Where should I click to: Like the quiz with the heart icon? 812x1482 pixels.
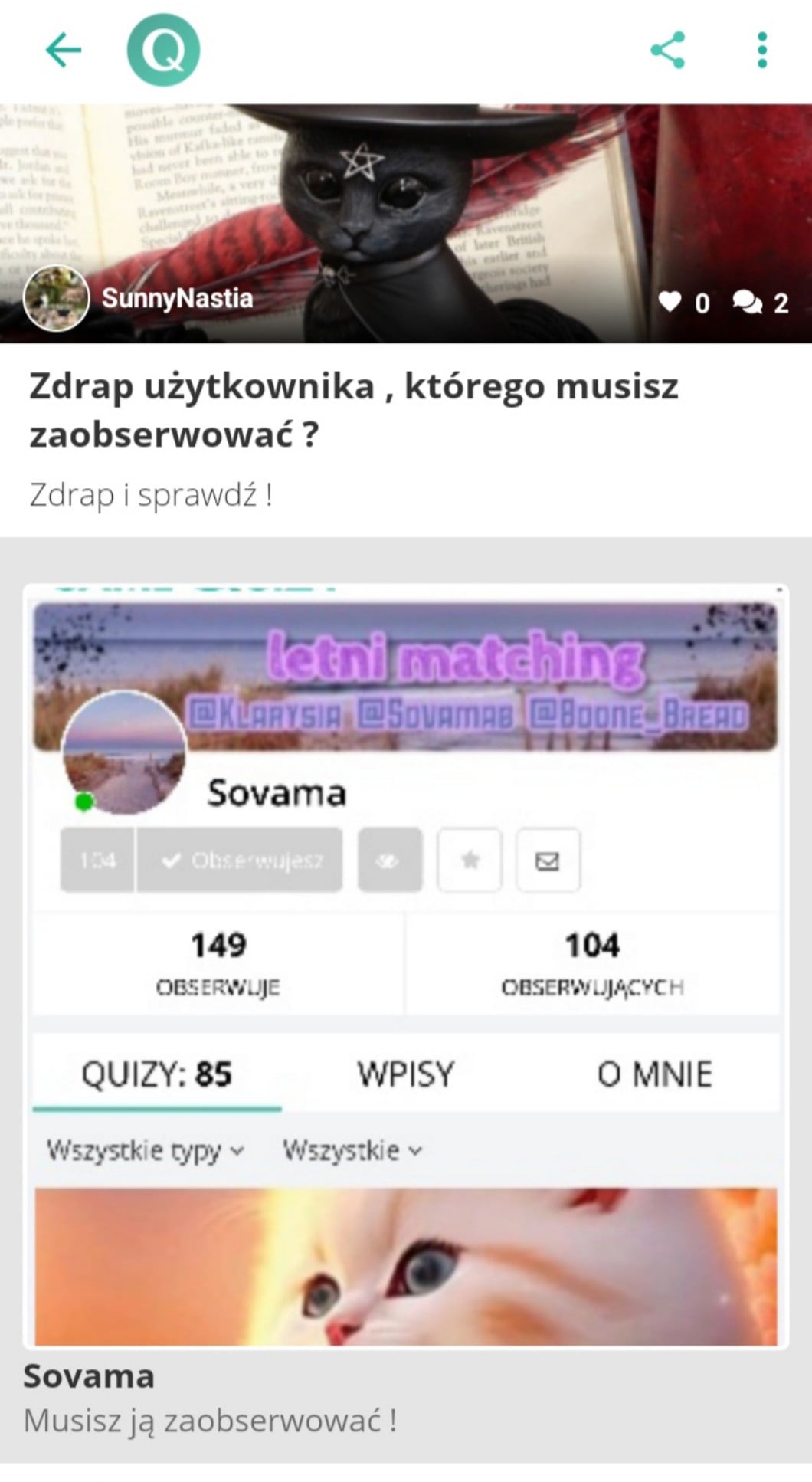(670, 302)
